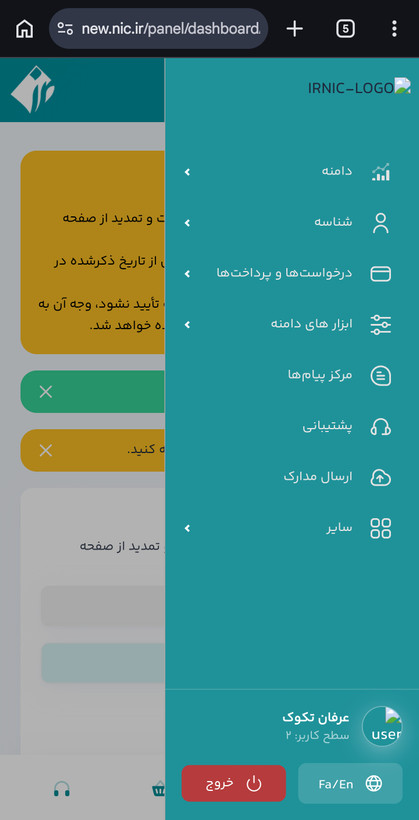Expand درخواست‌ها و پرداخت‌ها menu
Screen dimensions: 419x820
point(288,274)
